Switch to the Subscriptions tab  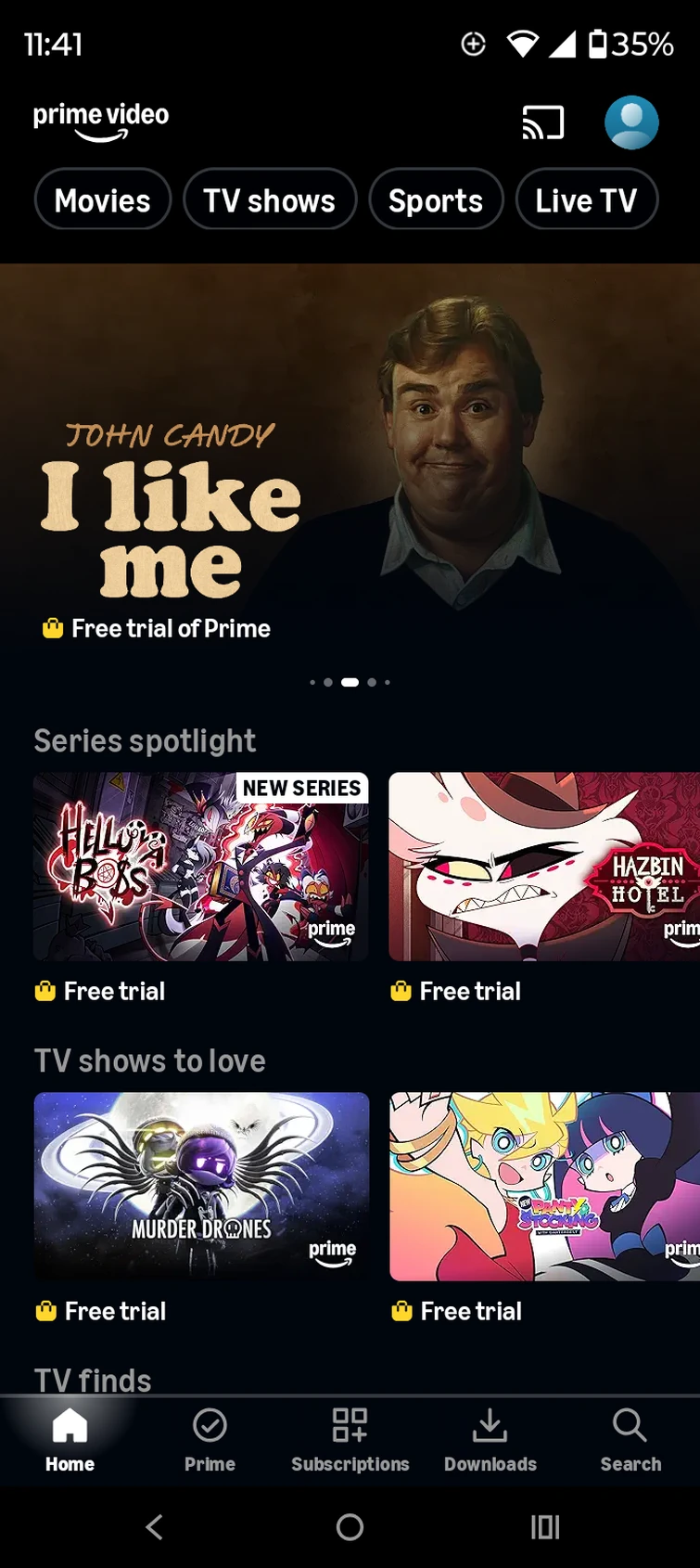pos(350,1439)
